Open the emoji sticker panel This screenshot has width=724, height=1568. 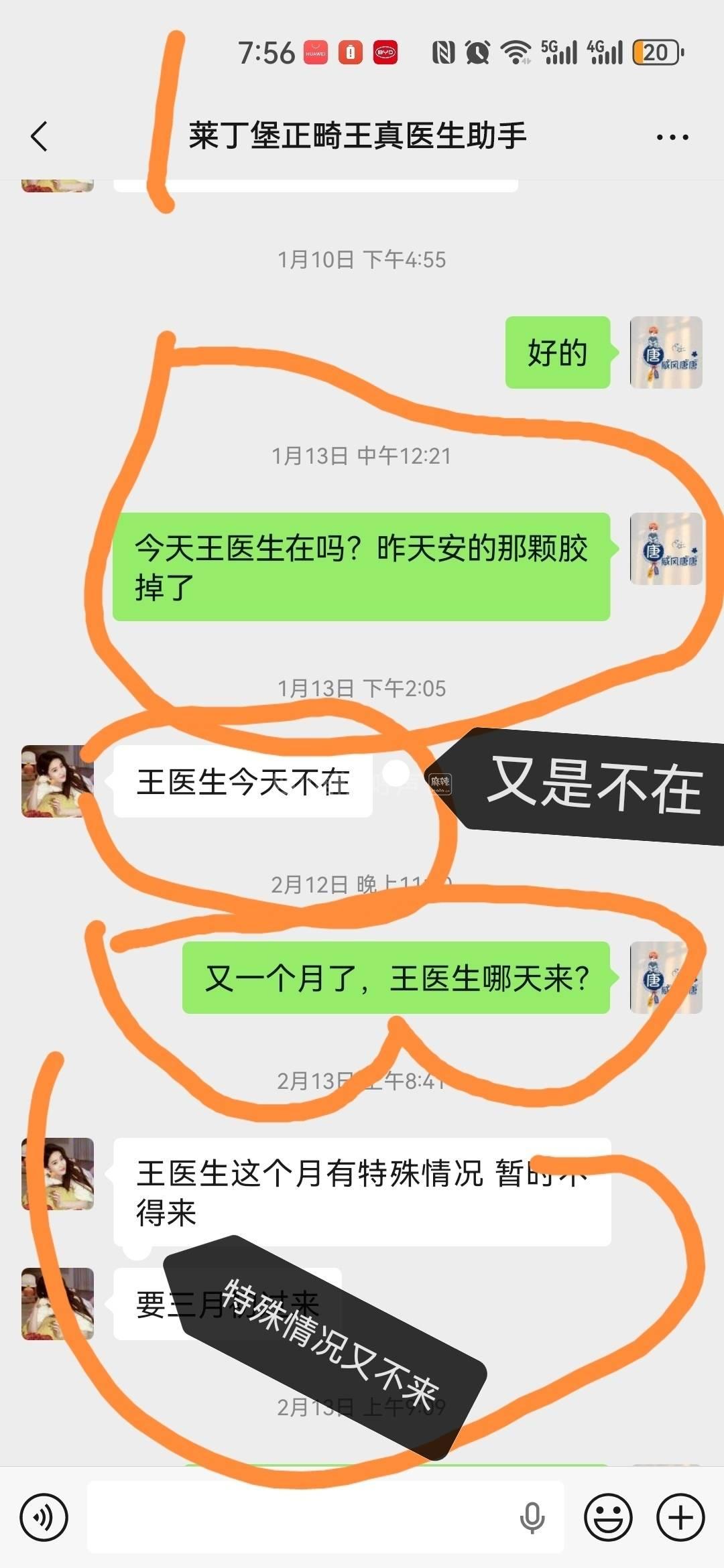coord(608,1518)
